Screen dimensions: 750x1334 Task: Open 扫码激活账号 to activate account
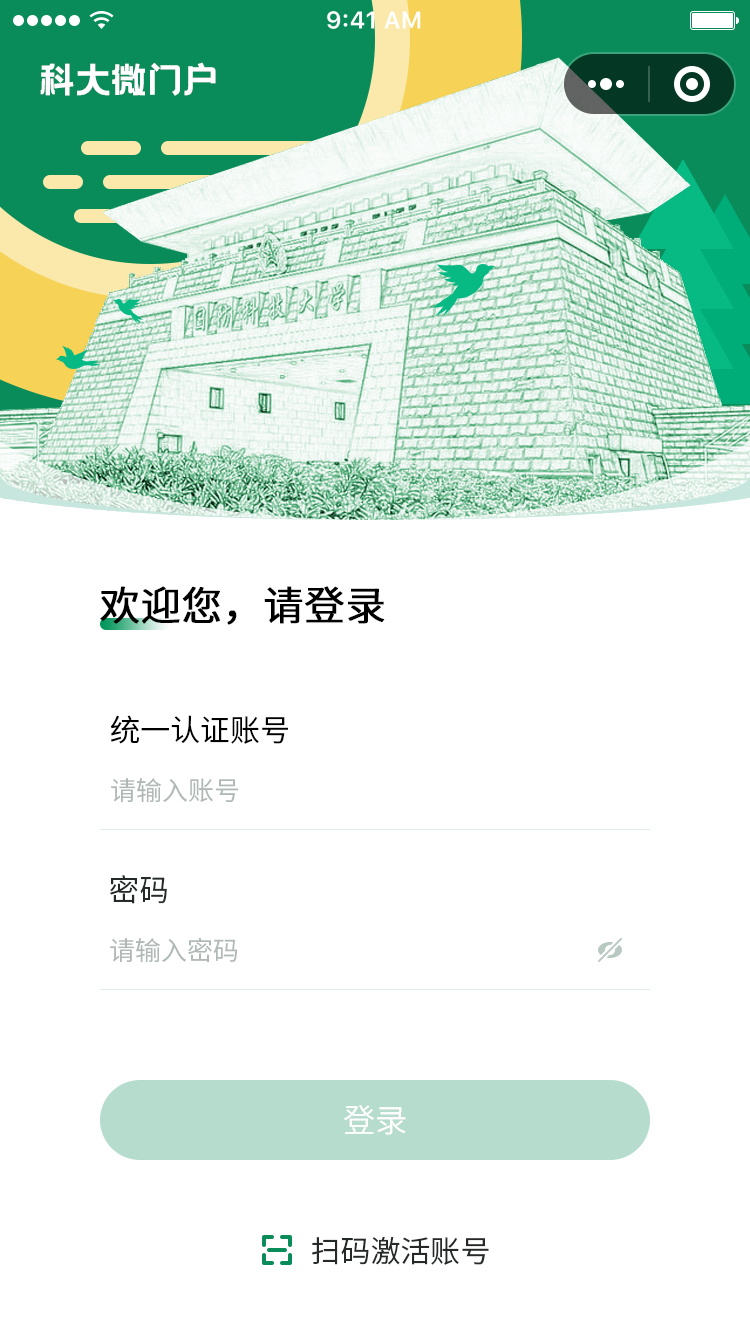pyautogui.click(x=376, y=1251)
